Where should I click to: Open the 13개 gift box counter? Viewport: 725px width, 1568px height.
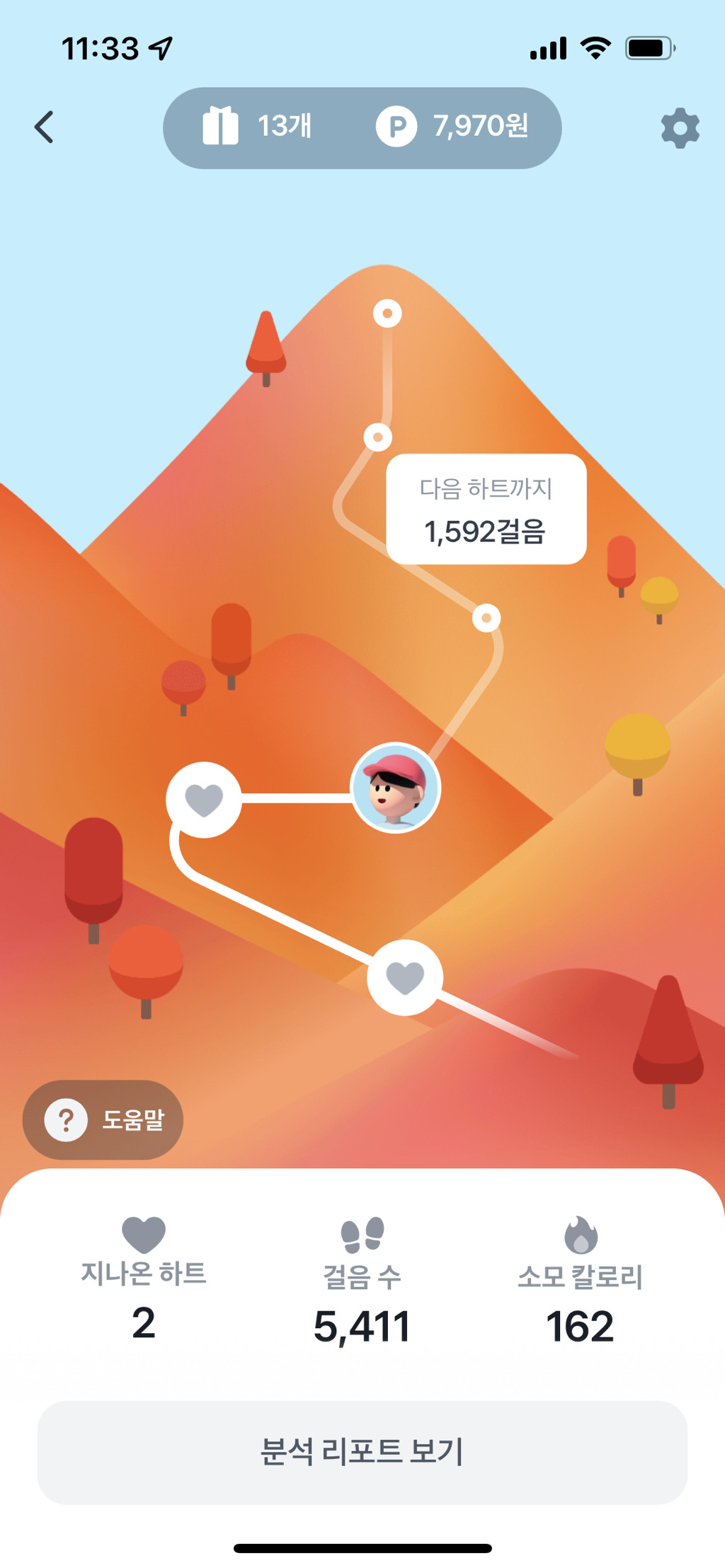coord(257,127)
